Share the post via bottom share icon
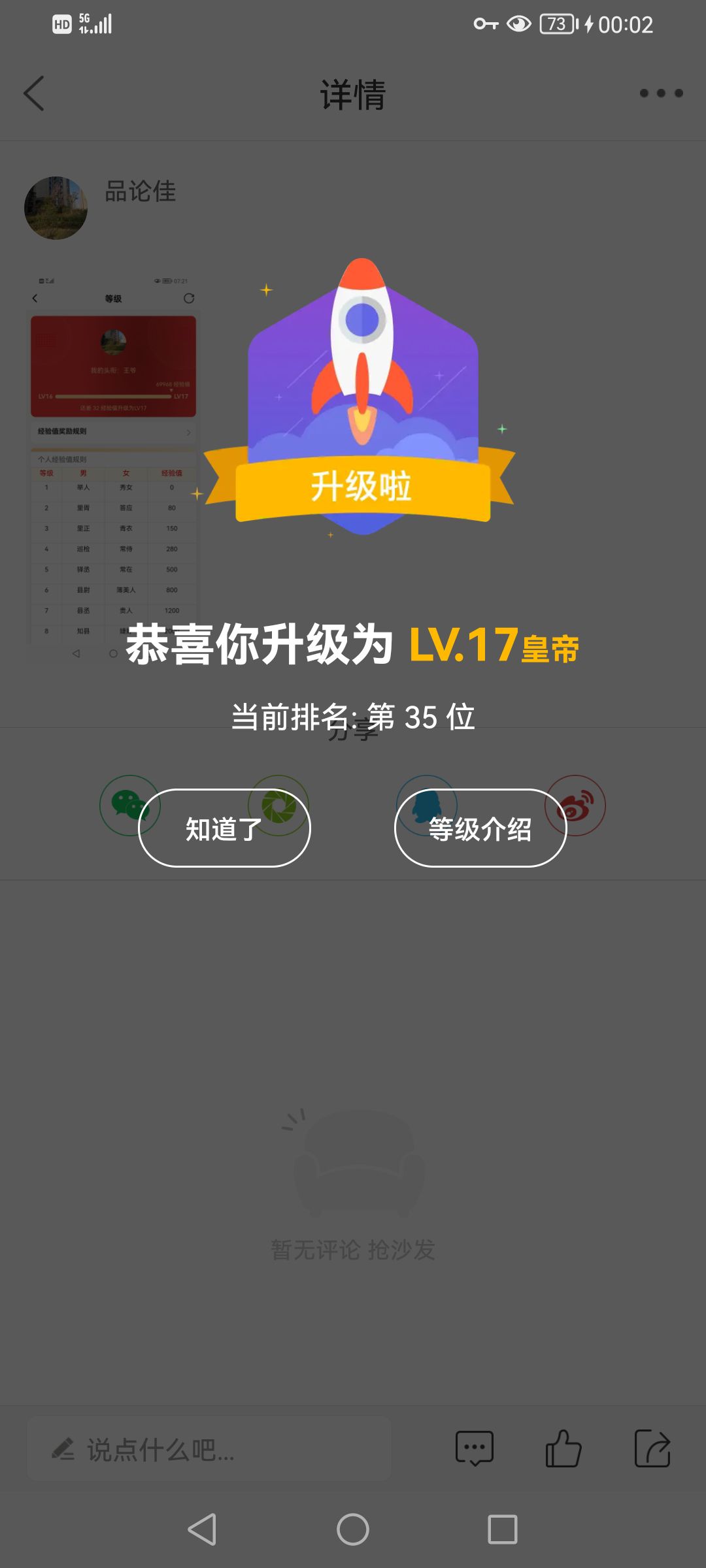This screenshot has width=706, height=1568. 652,1448
